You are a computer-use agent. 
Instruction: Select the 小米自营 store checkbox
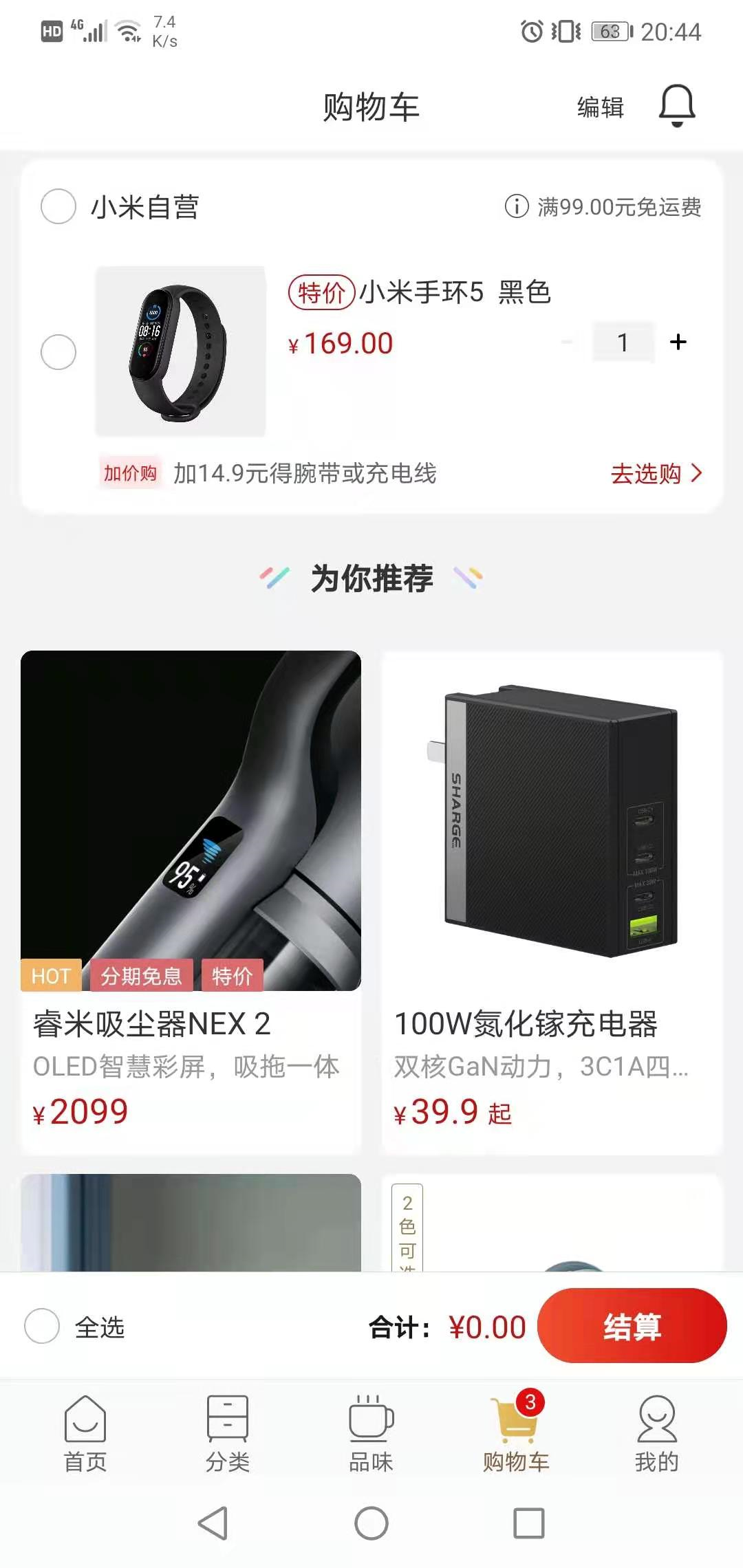point(58,208)
